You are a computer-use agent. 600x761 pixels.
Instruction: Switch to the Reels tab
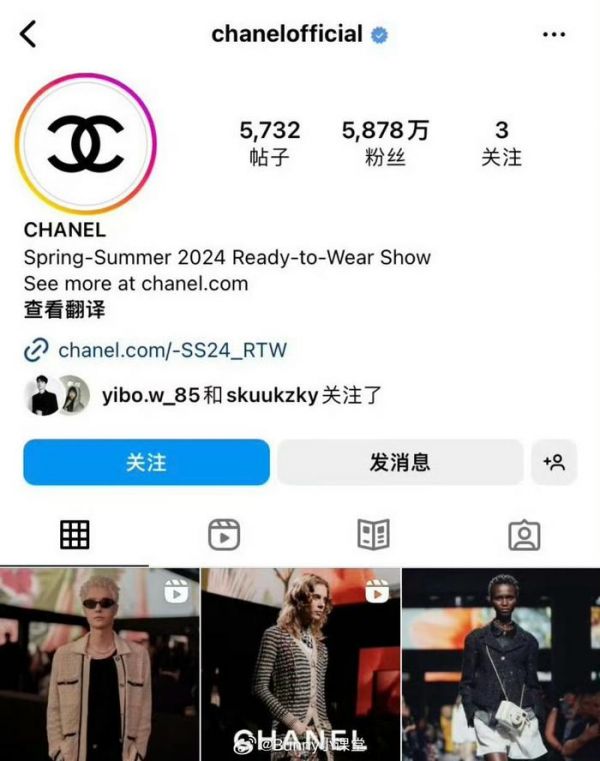pyautogui.click(x=224, y=535)
